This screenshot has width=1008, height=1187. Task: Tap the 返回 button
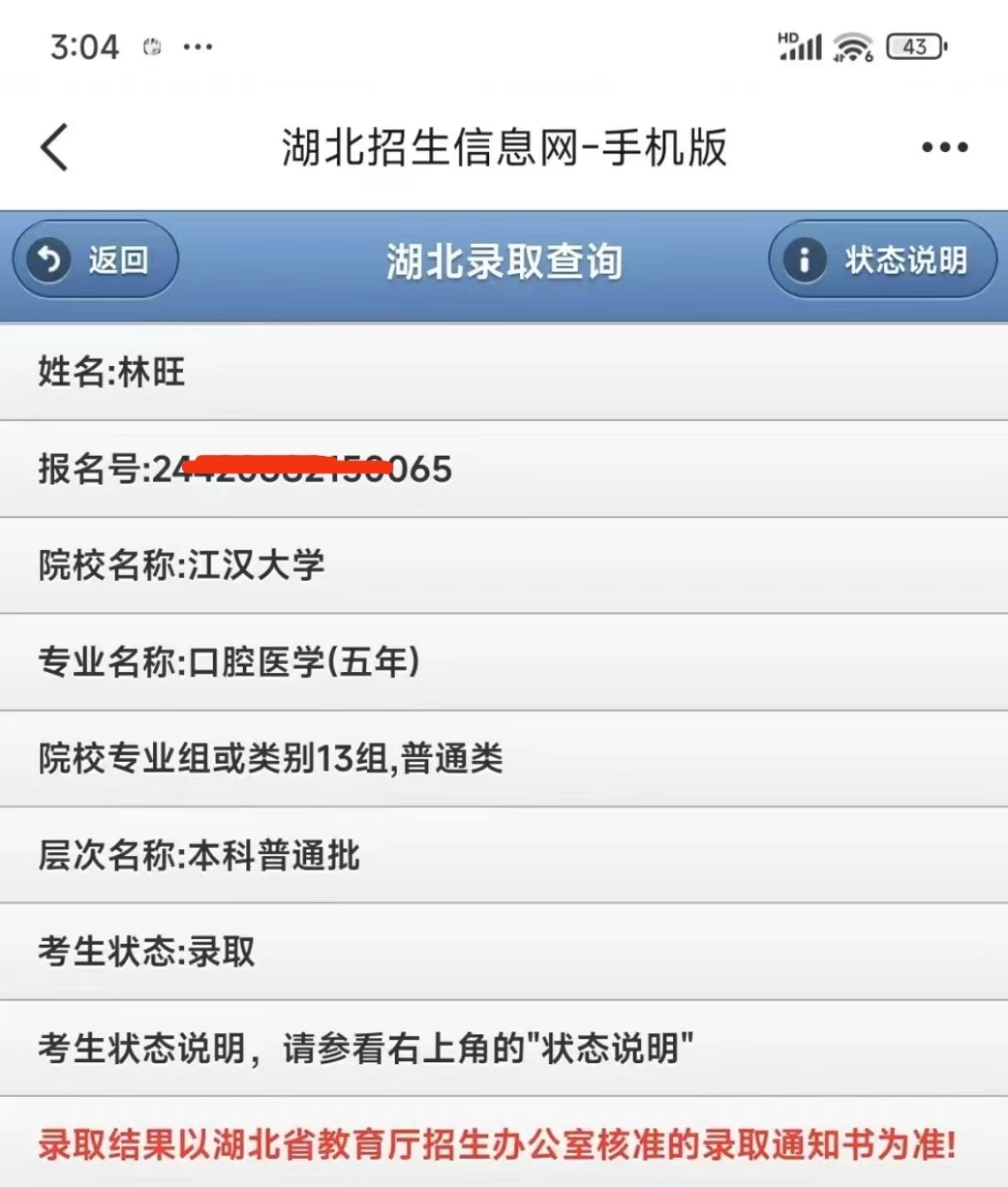[96, 260]
